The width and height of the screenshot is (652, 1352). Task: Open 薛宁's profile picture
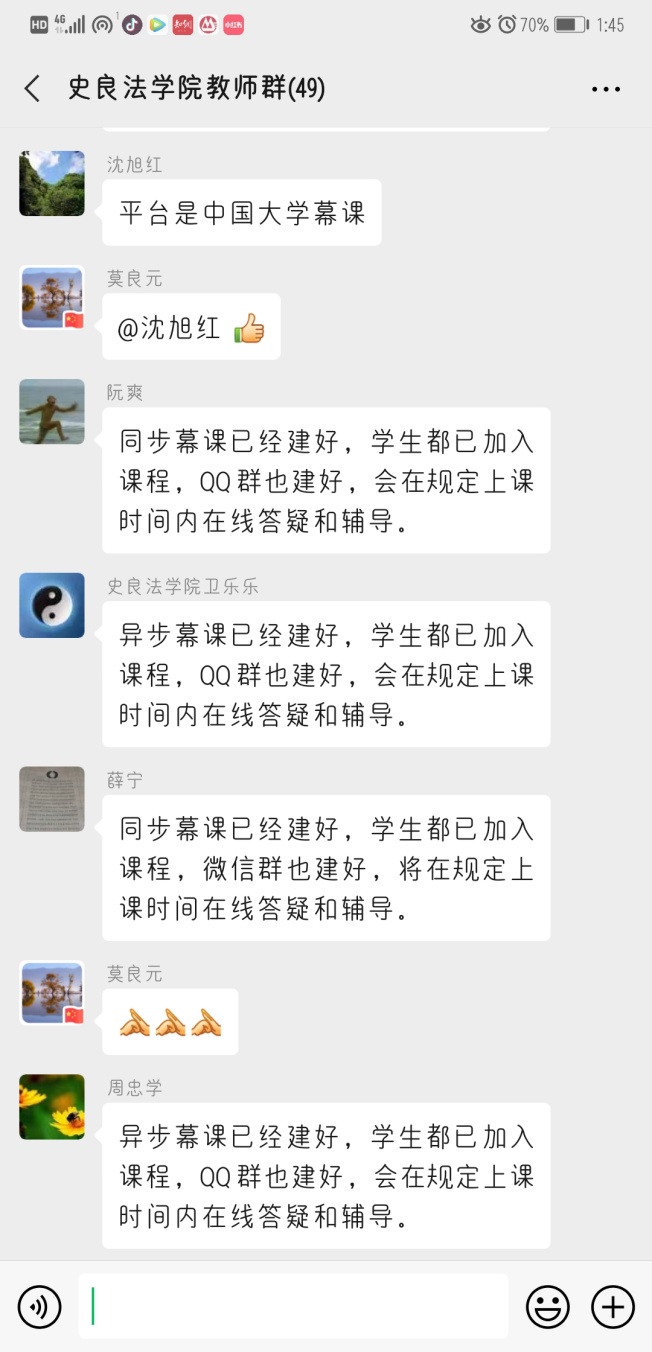tap(52, 800)
